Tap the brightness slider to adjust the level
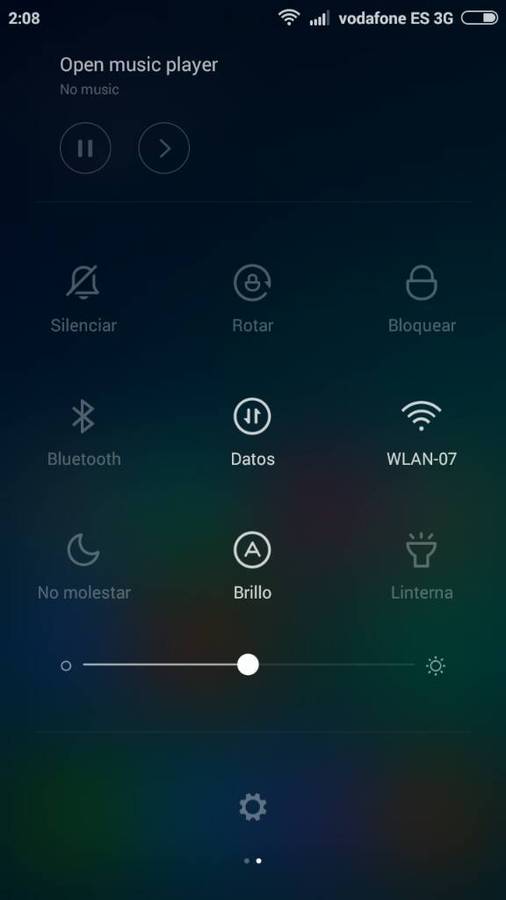 (248, 665)
